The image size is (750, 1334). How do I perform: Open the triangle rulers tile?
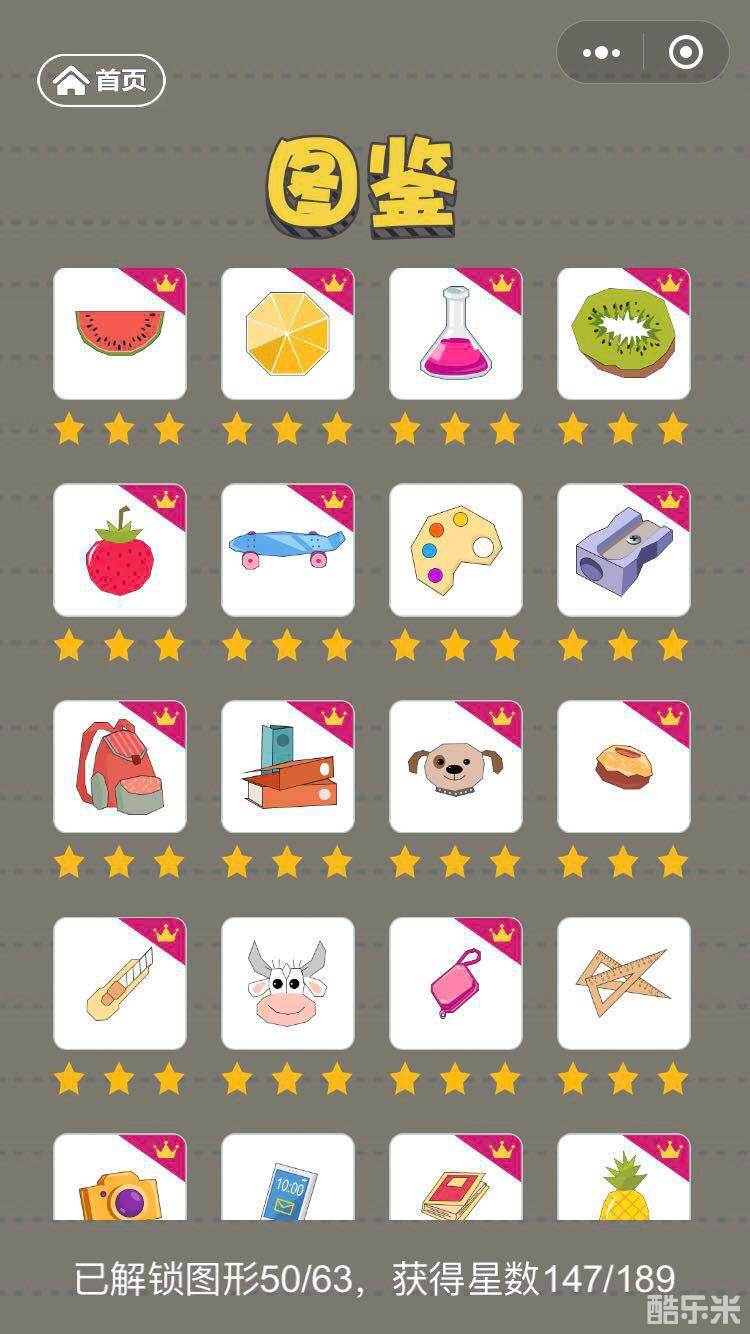(624, 983)
